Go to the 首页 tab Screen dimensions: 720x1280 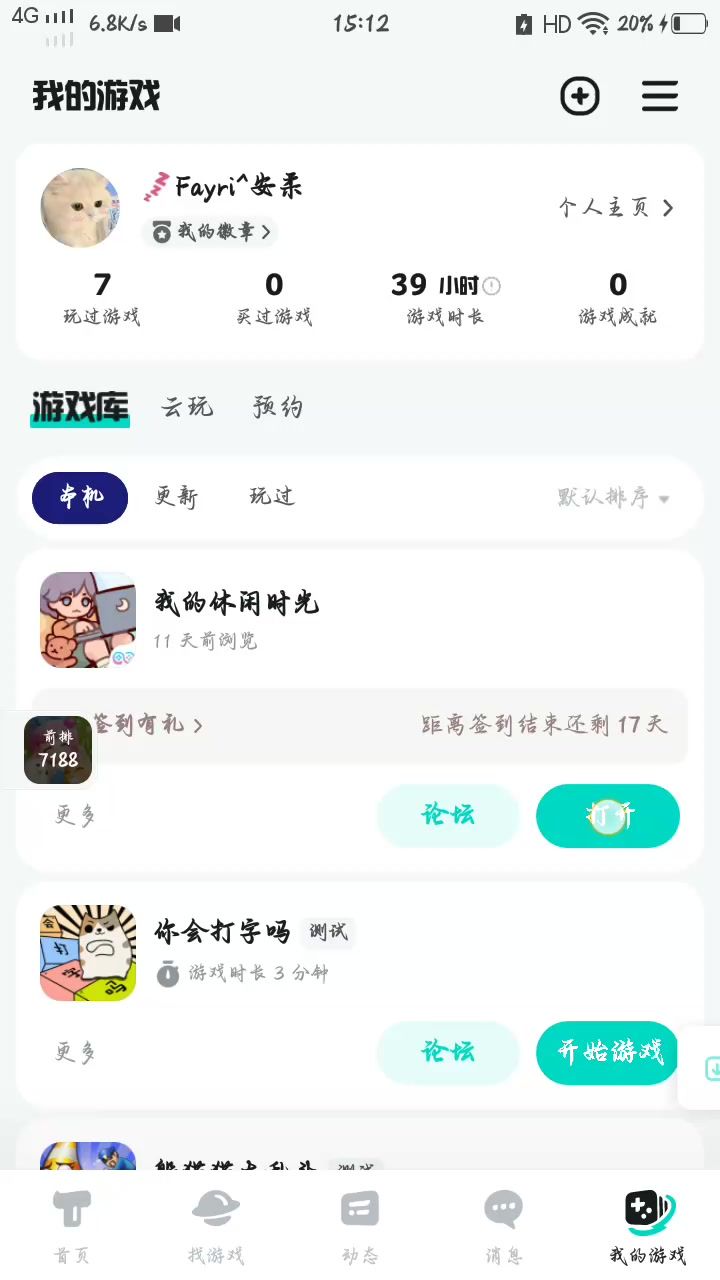72,1226
